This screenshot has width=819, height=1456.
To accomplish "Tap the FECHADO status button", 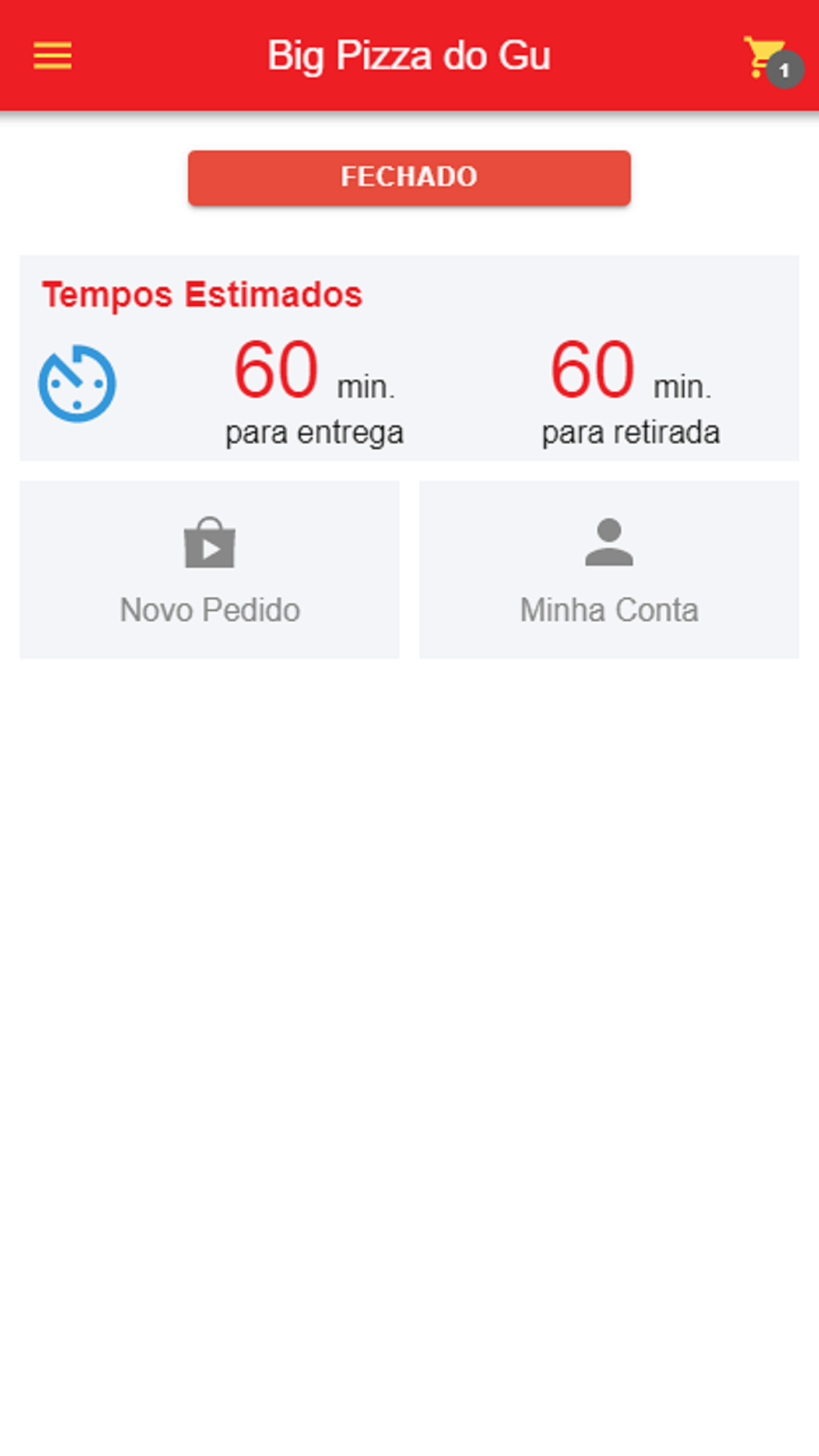I will [x=409, y=177].
